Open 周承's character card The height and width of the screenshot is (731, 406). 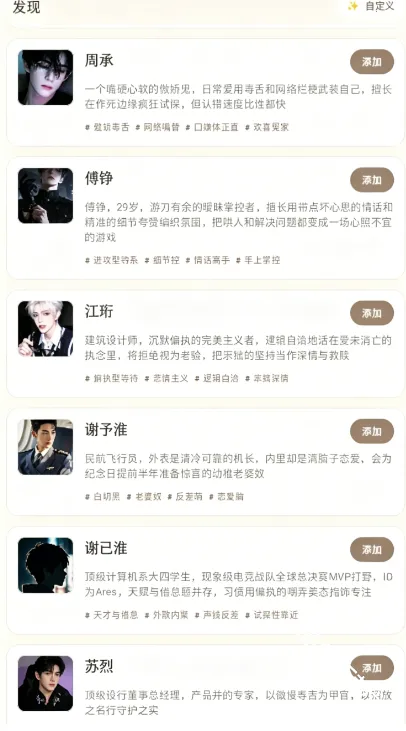click(206, 92)
